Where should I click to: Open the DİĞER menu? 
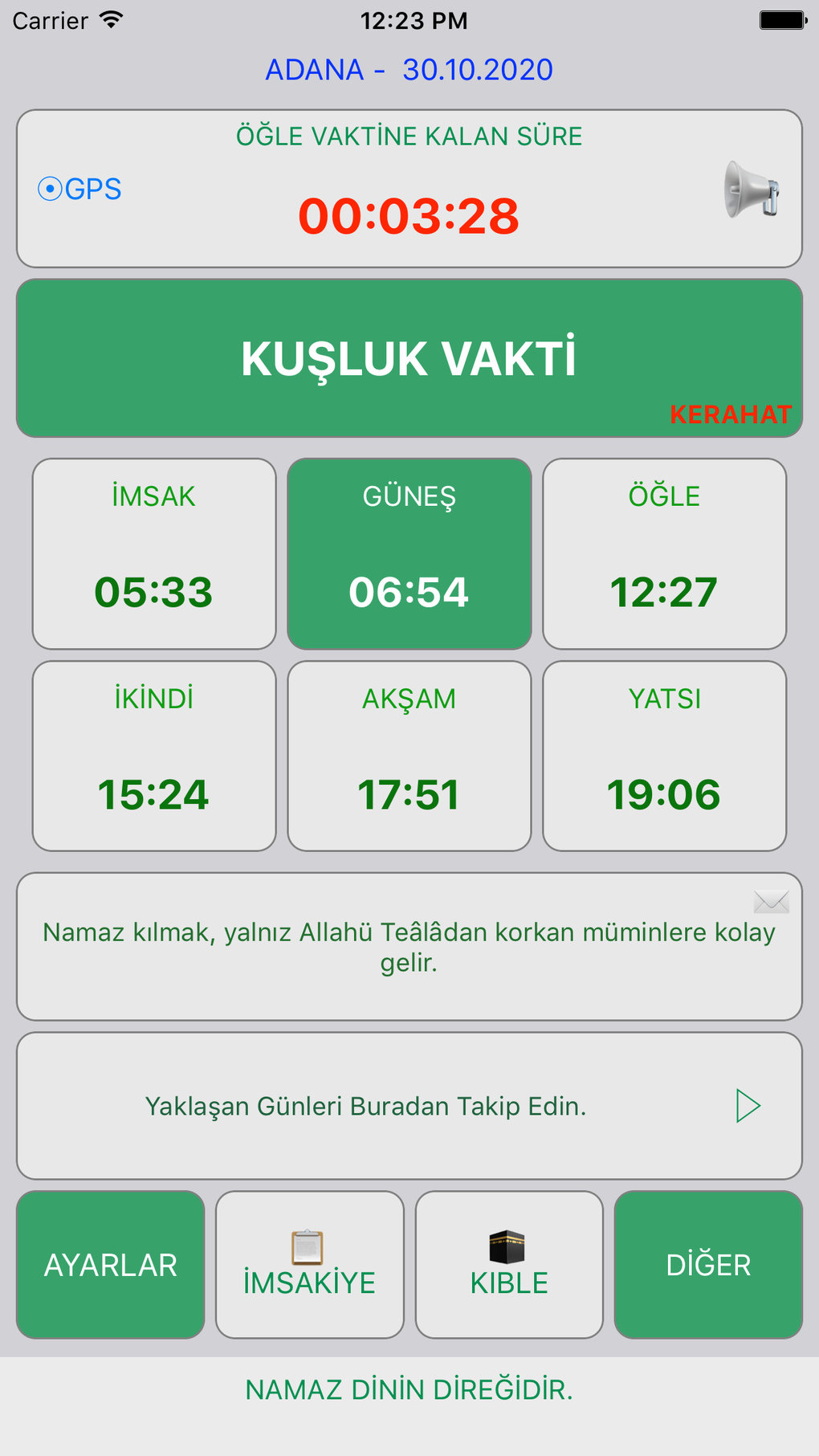click(x=708, y=1264)
